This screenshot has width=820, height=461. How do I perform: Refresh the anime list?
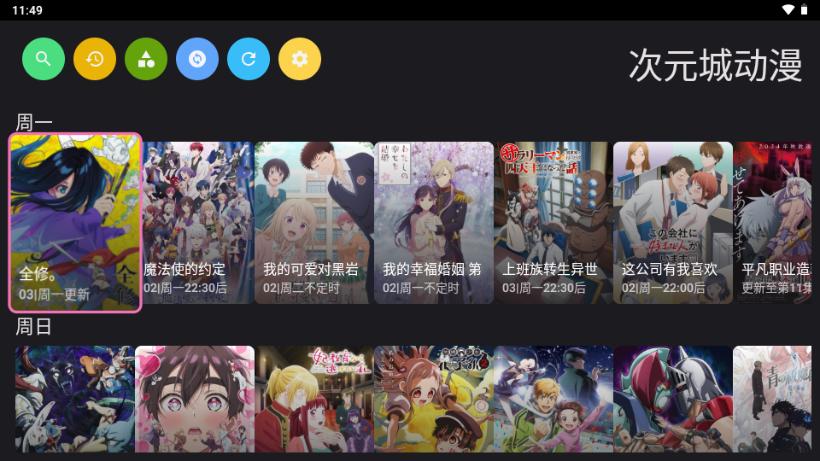click(248, 59)
